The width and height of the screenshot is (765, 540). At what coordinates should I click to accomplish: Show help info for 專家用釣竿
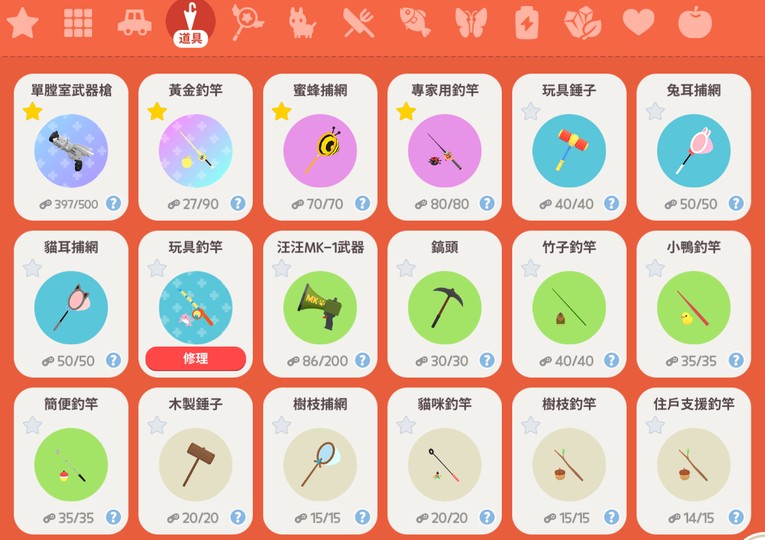486,203
